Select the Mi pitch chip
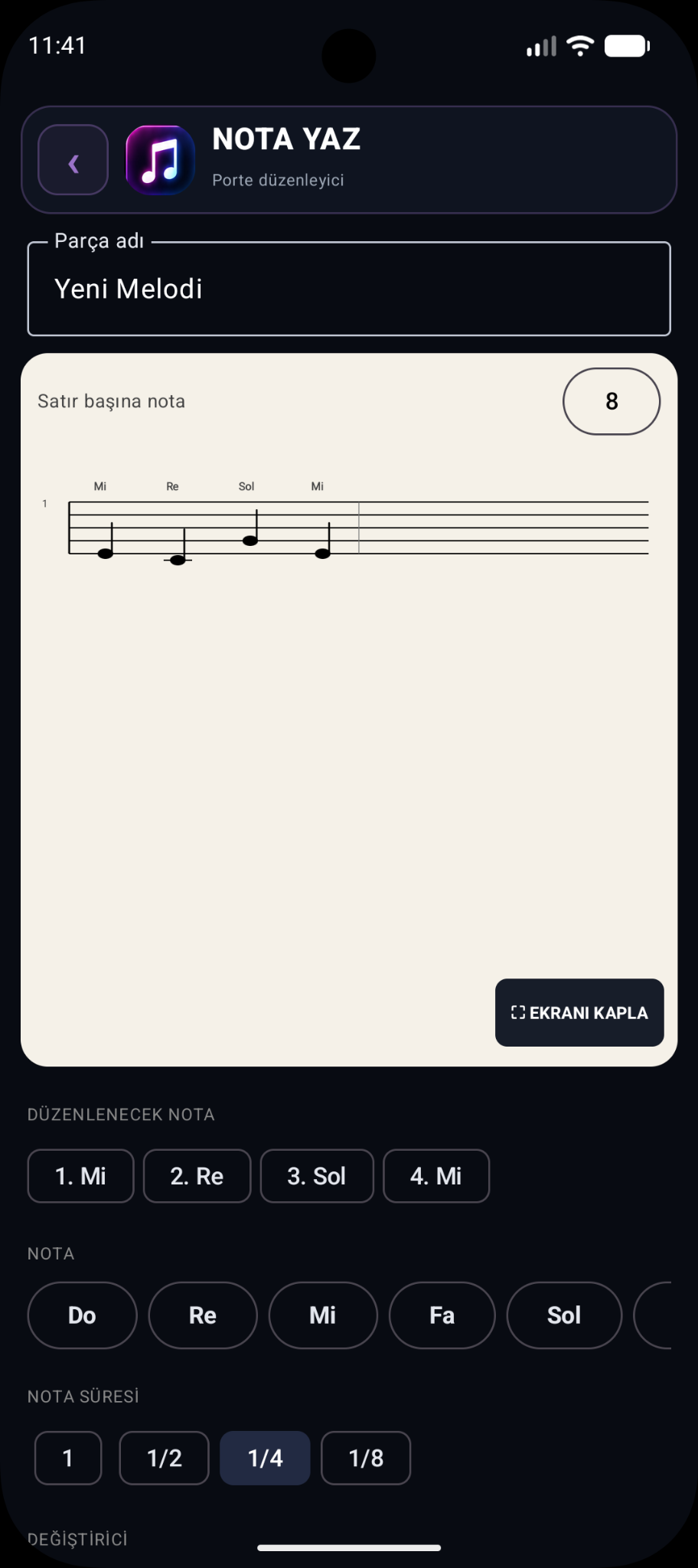The width and height of the screenshot is (698, 1568). click(323, 1315)
